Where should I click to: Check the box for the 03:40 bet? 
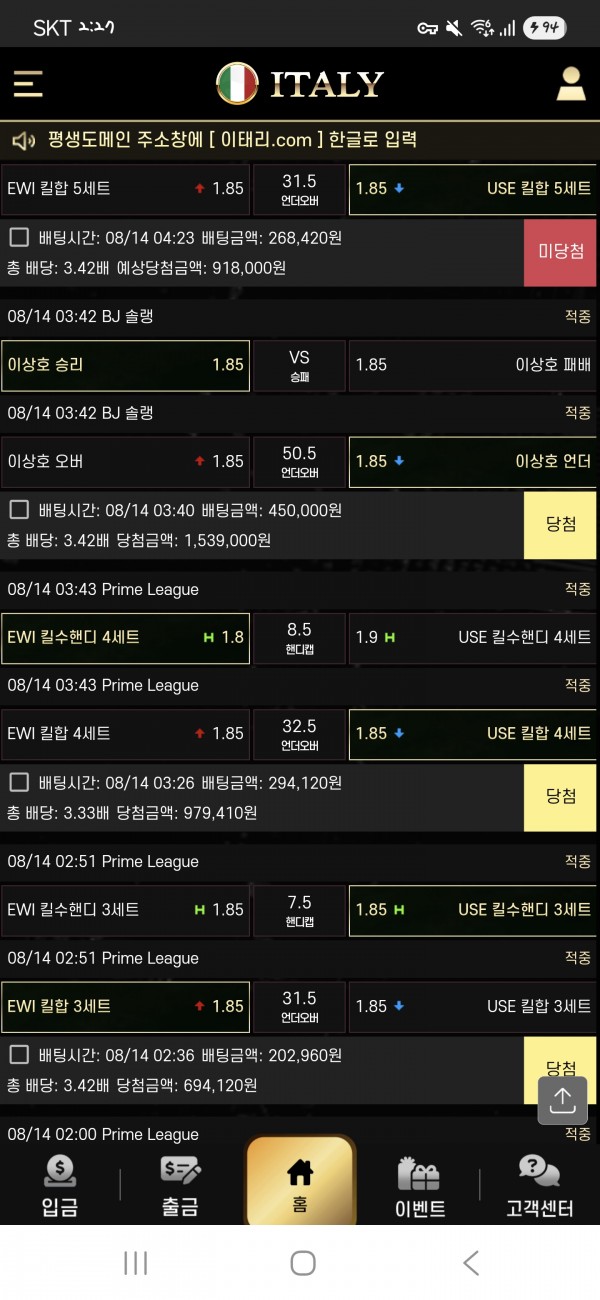19,510
